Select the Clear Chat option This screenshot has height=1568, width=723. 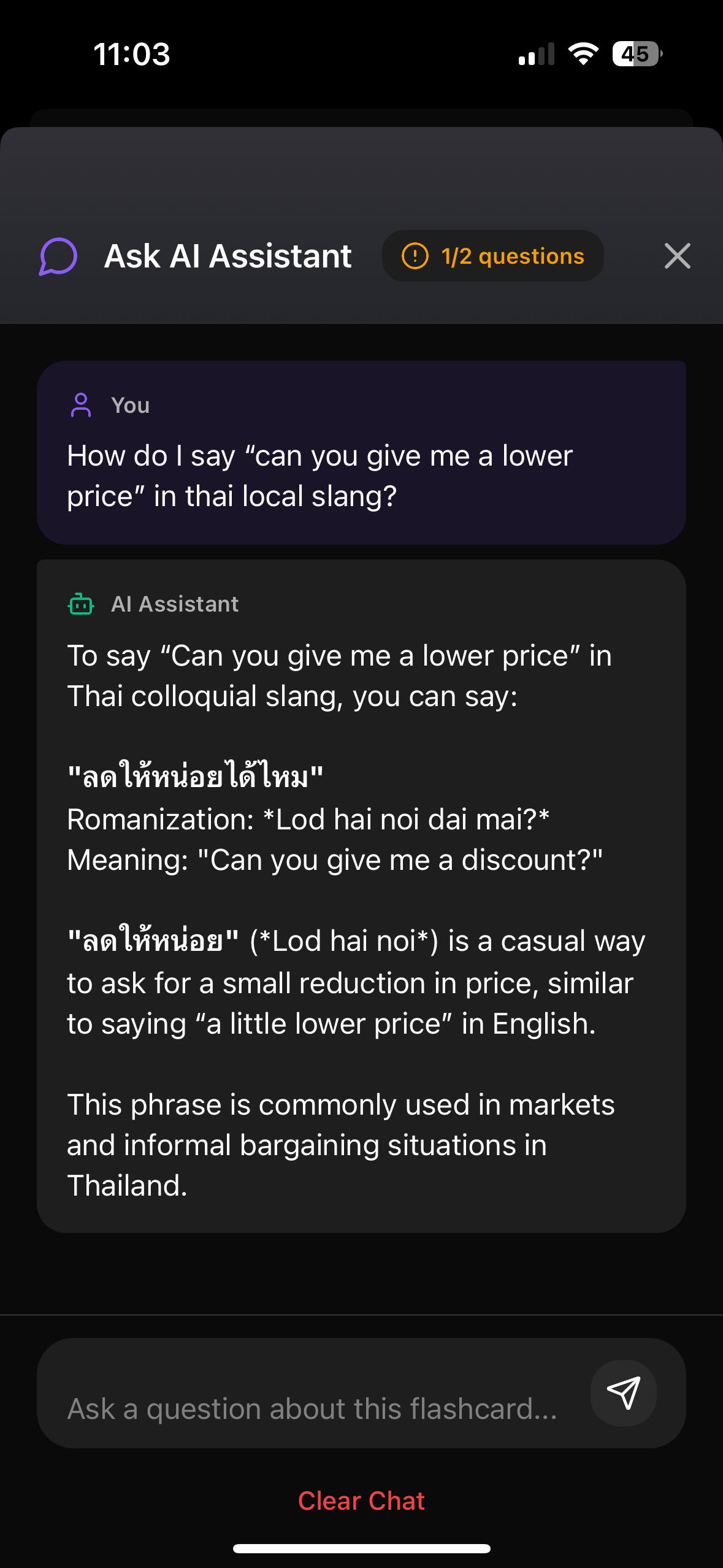click(361, 1500)
